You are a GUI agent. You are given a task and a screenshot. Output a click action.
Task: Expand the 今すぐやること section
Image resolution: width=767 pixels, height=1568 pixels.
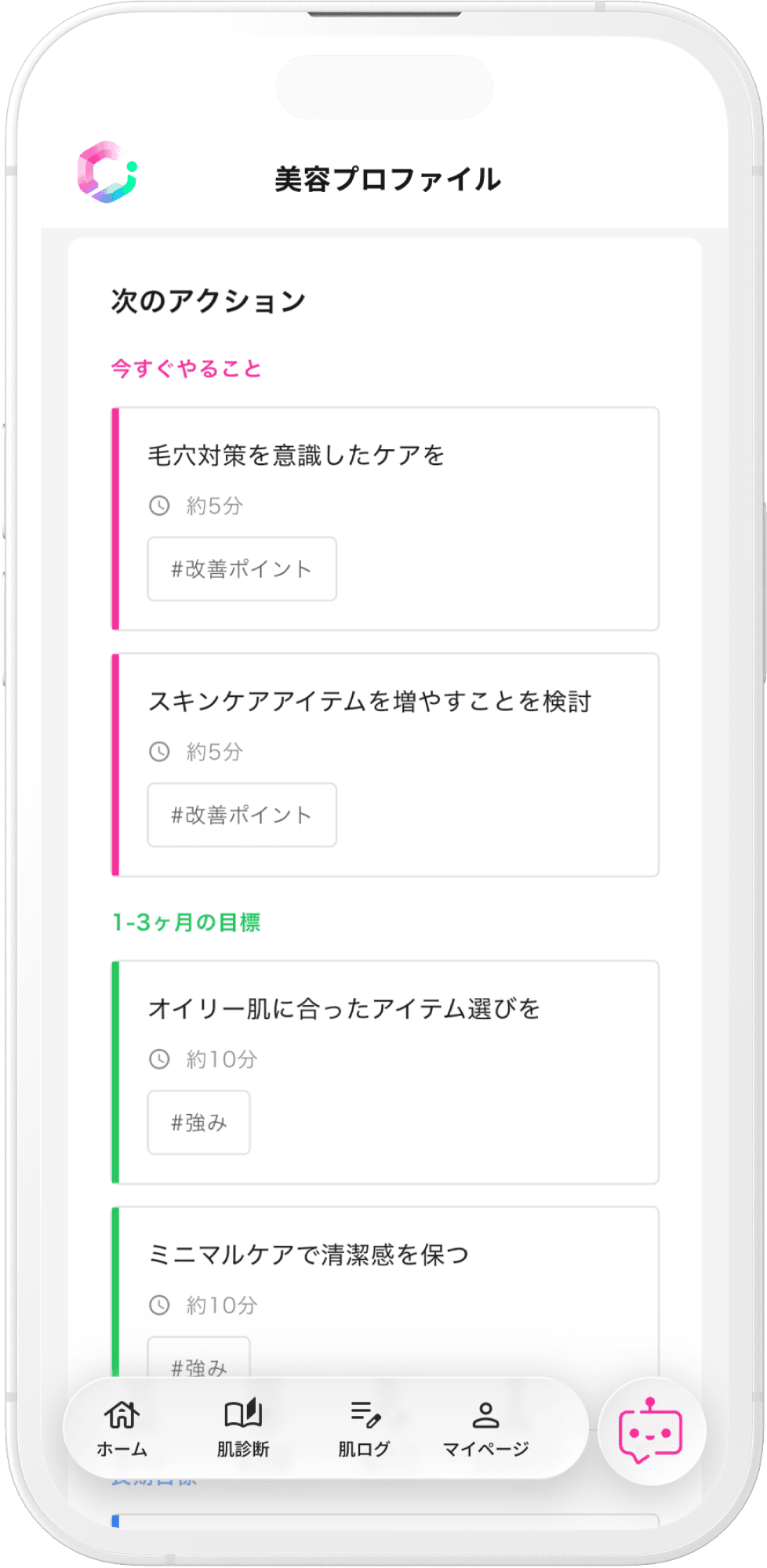[185, 368]
